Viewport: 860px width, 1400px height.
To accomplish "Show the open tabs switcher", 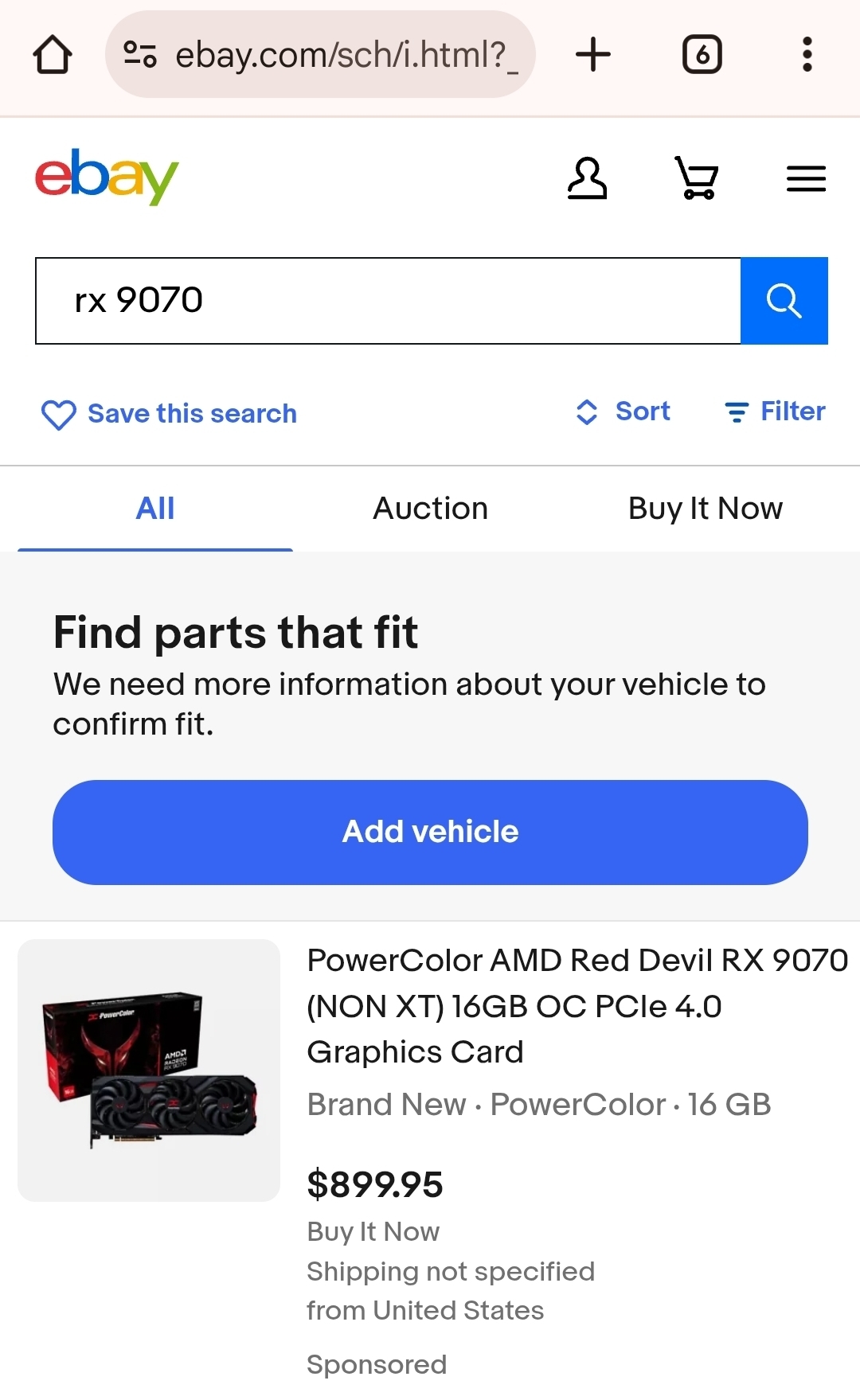I will tap(702, 55).
